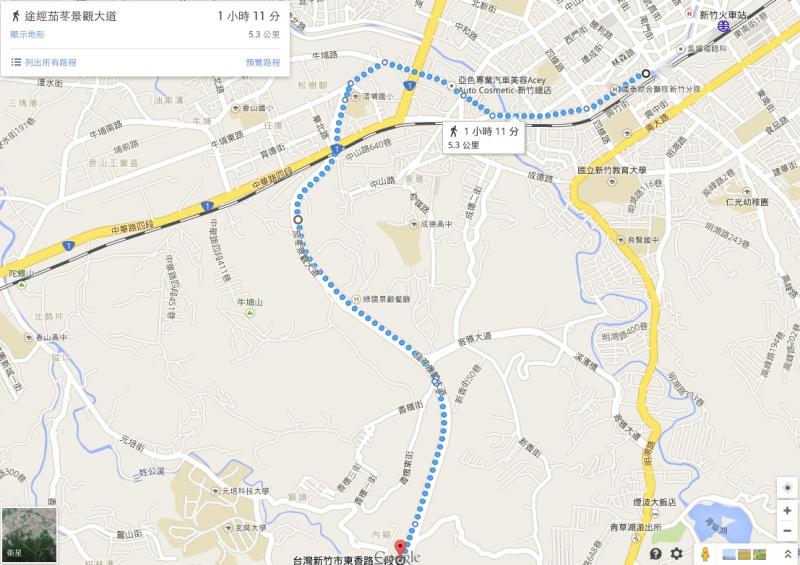The width and height of the screenshot is (800, 565).
Task: Center map on my location
Action: [x=787, y=487]
